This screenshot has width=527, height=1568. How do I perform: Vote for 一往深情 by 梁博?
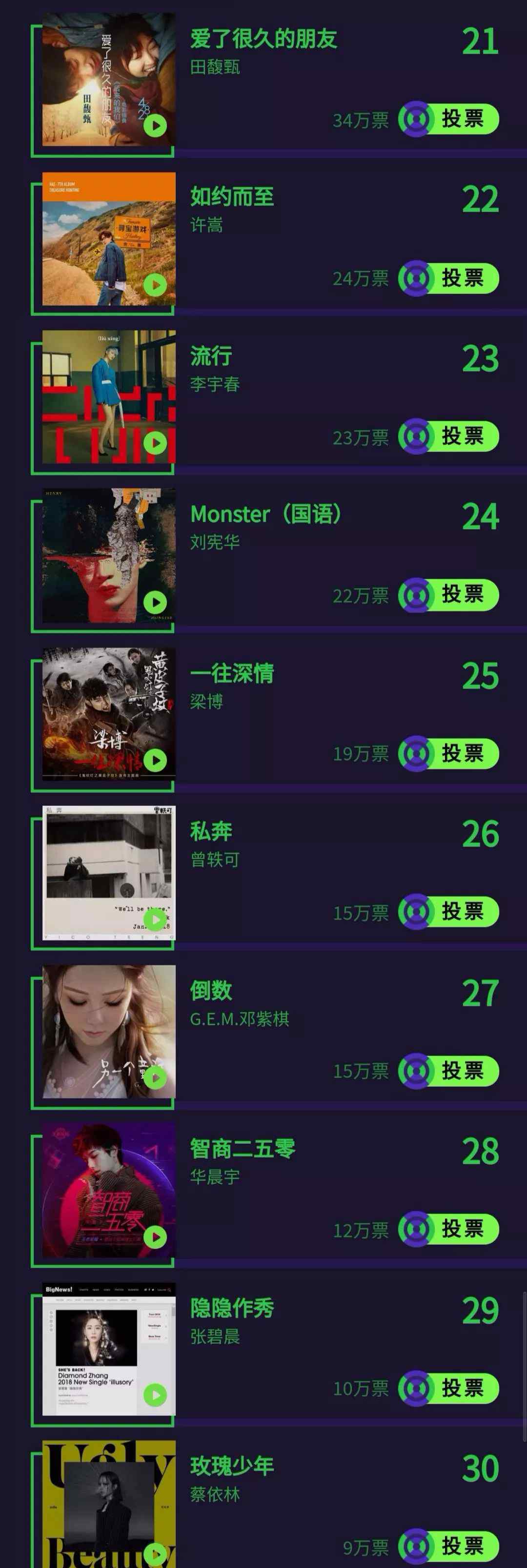click(449, 754)
